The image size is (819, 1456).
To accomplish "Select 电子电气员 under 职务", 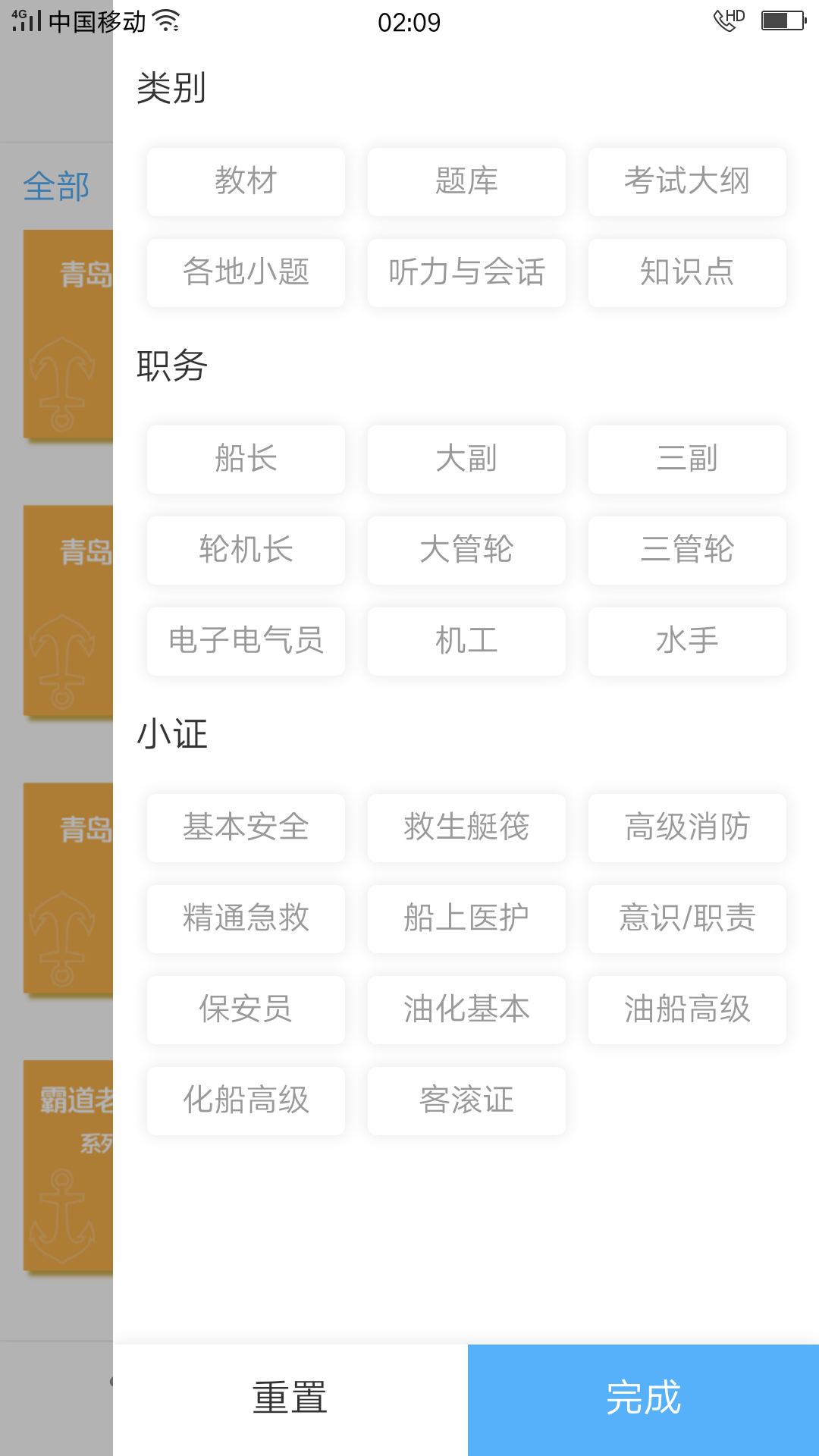I will click(245, 642).
